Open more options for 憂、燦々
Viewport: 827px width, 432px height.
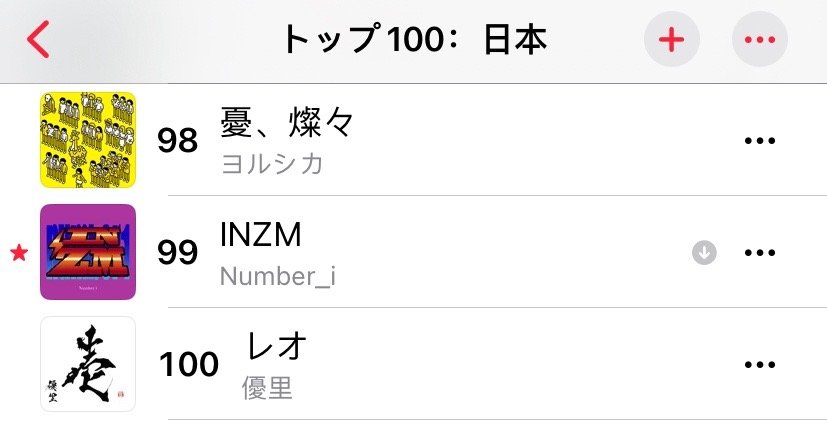pos(760,141)
